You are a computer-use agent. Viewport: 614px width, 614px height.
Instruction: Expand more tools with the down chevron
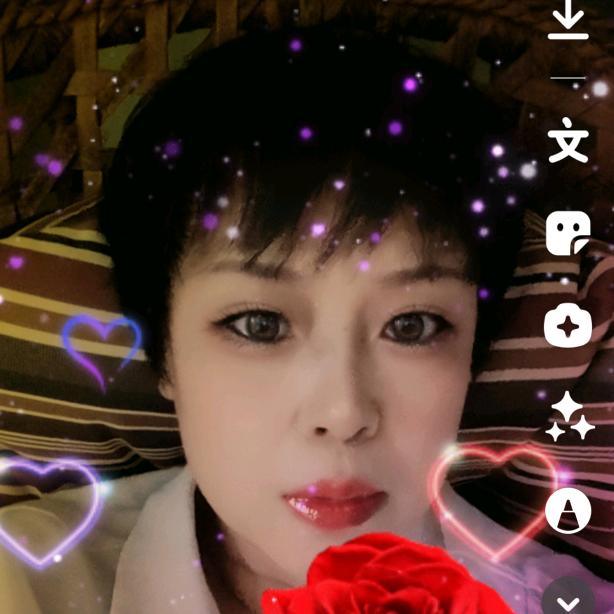tap(567, 600)
